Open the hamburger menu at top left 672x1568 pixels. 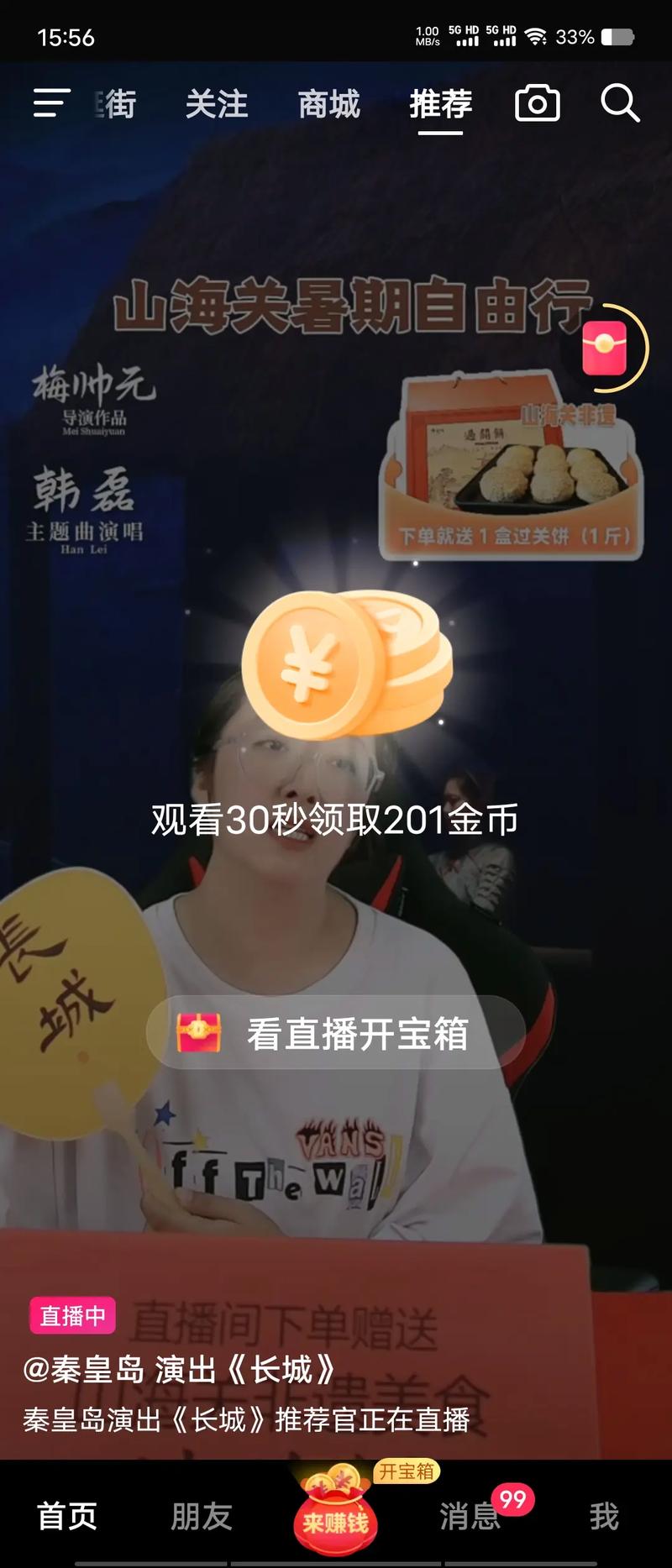(x=50, y=102)
